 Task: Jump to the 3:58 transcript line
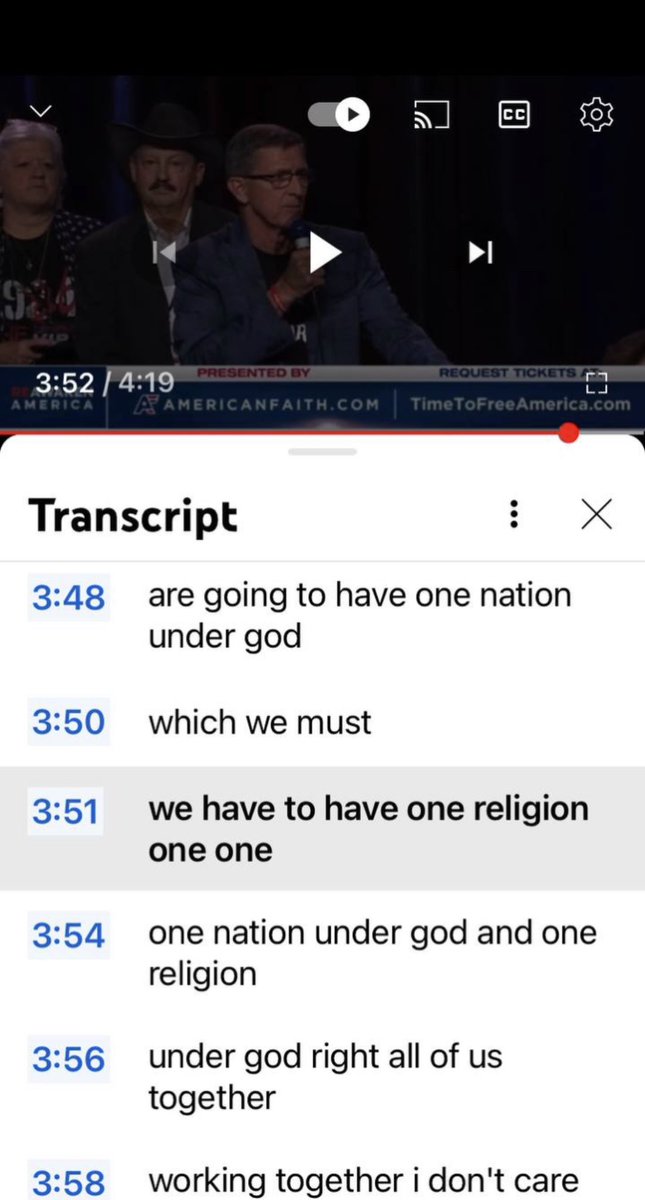pyautogui.click(x=68, y=1181)
